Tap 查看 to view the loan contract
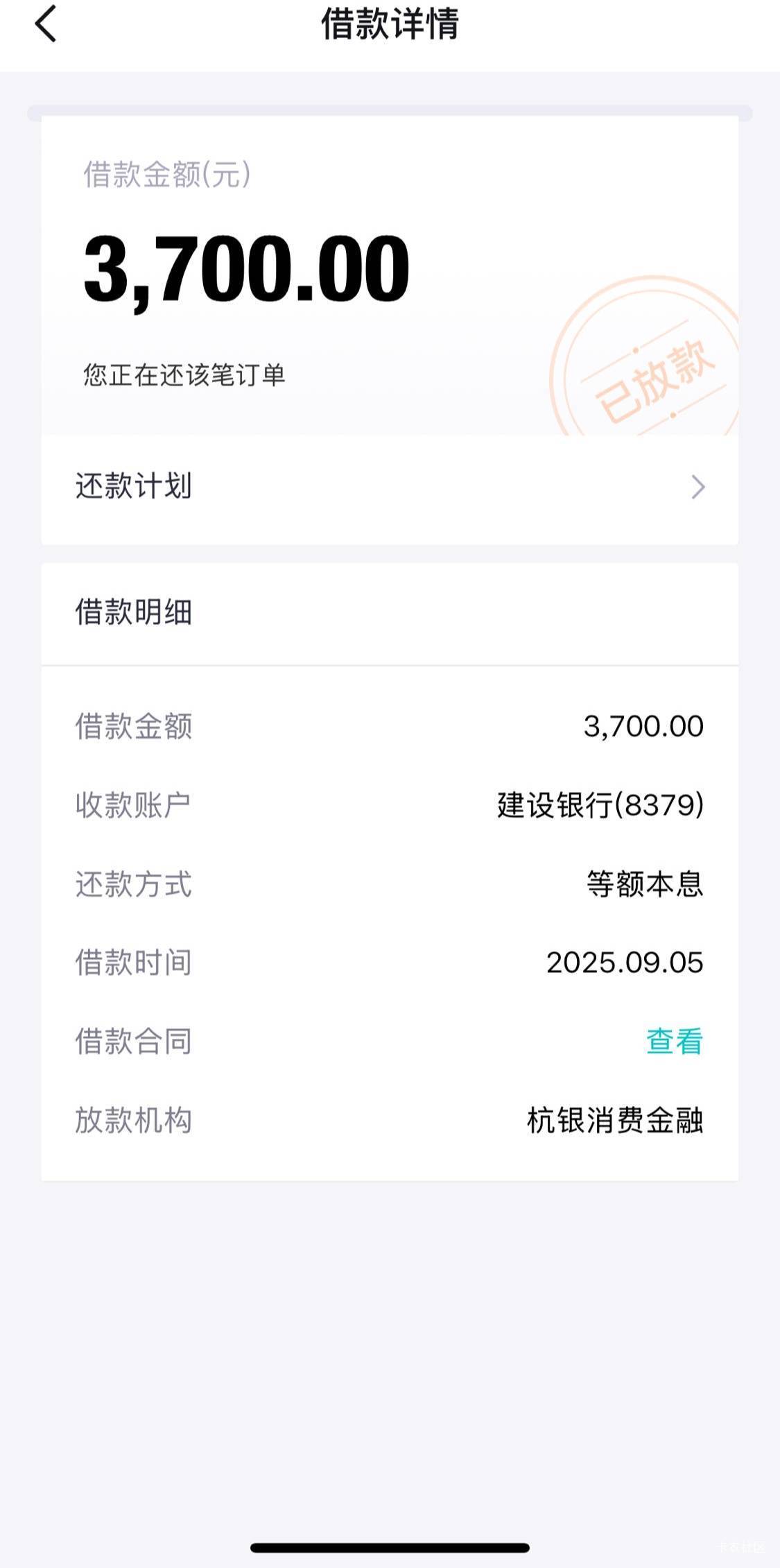This screenshot has height=1568, width=780. pyautogui.click(x=675, y=1041)
